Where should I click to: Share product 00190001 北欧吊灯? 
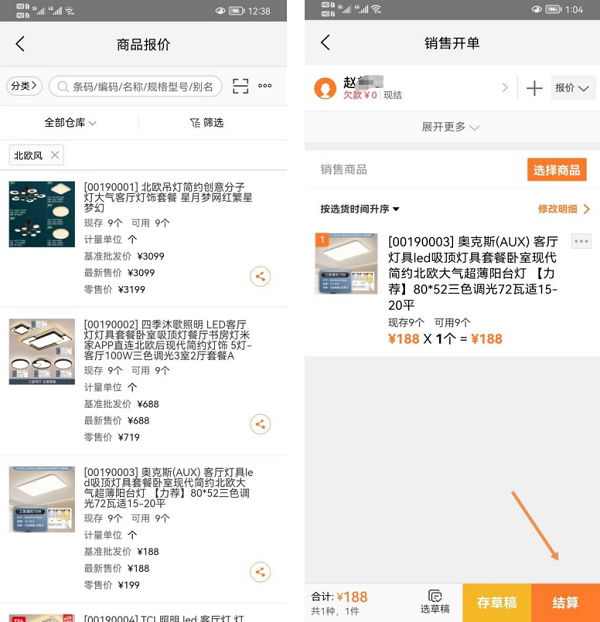pyautogui.click(x=260, y=277)
